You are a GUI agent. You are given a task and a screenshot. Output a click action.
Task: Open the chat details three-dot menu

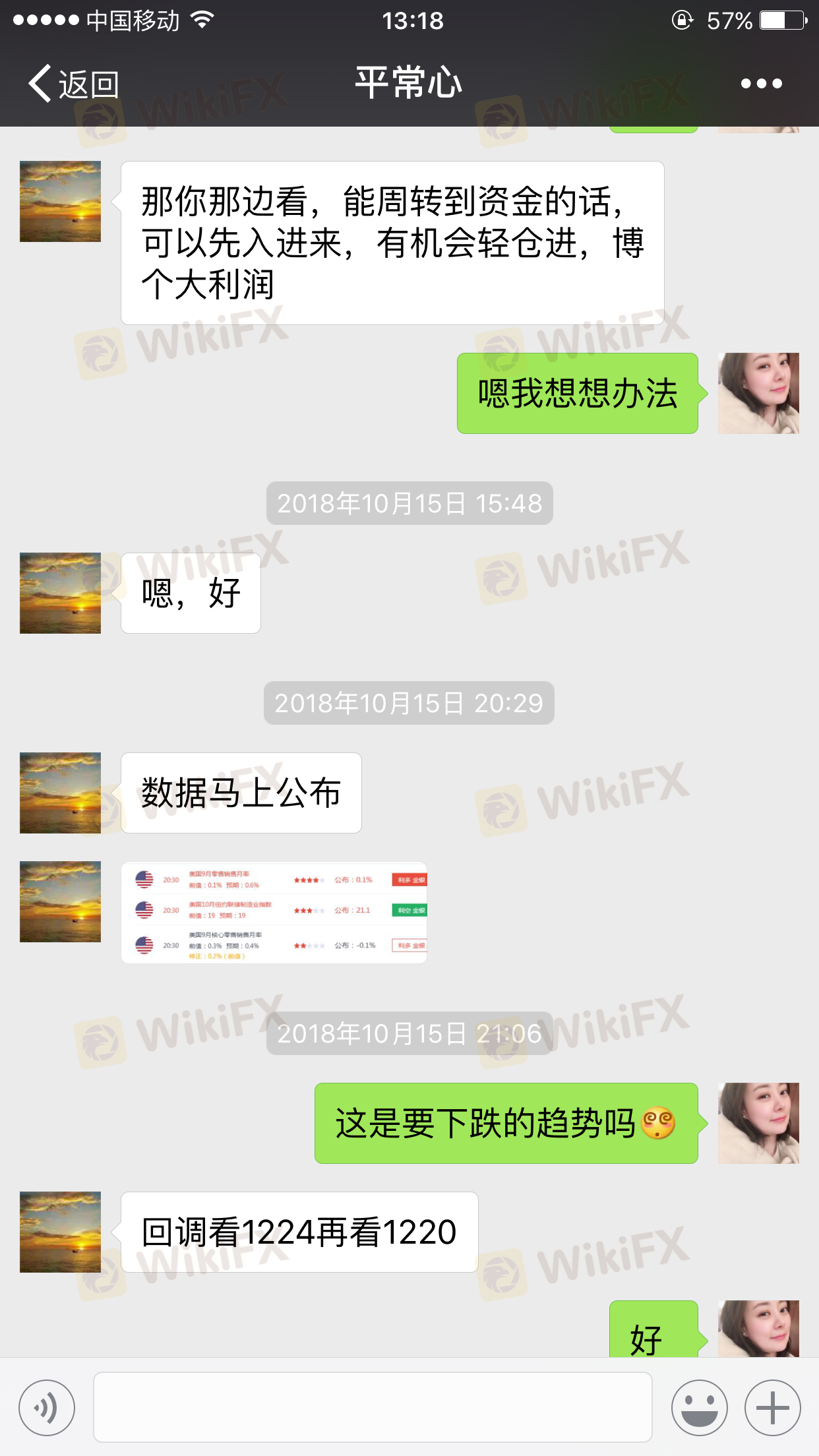[x=761, y=84]
